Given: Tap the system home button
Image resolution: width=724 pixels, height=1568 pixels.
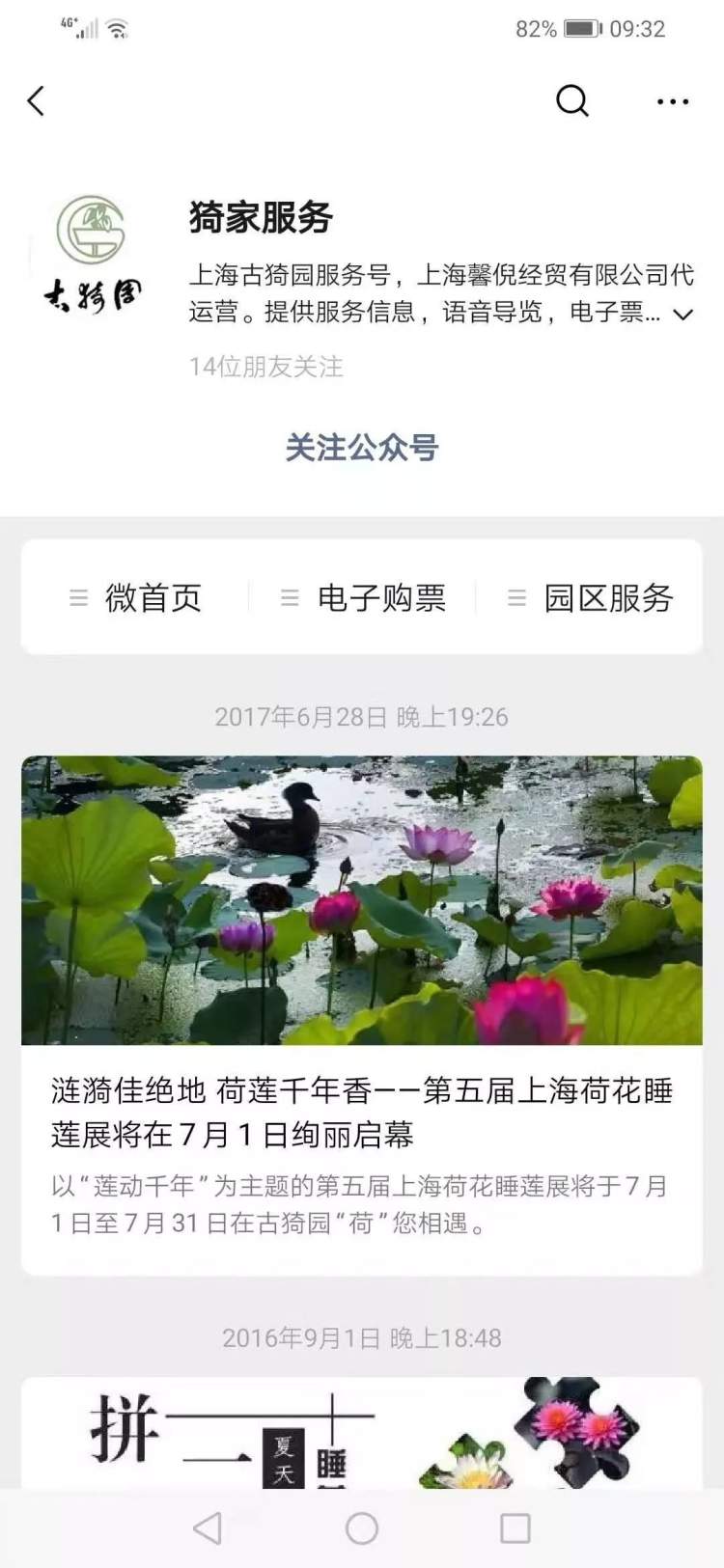Looking at the screenshot, I should tap(362, 1527).
